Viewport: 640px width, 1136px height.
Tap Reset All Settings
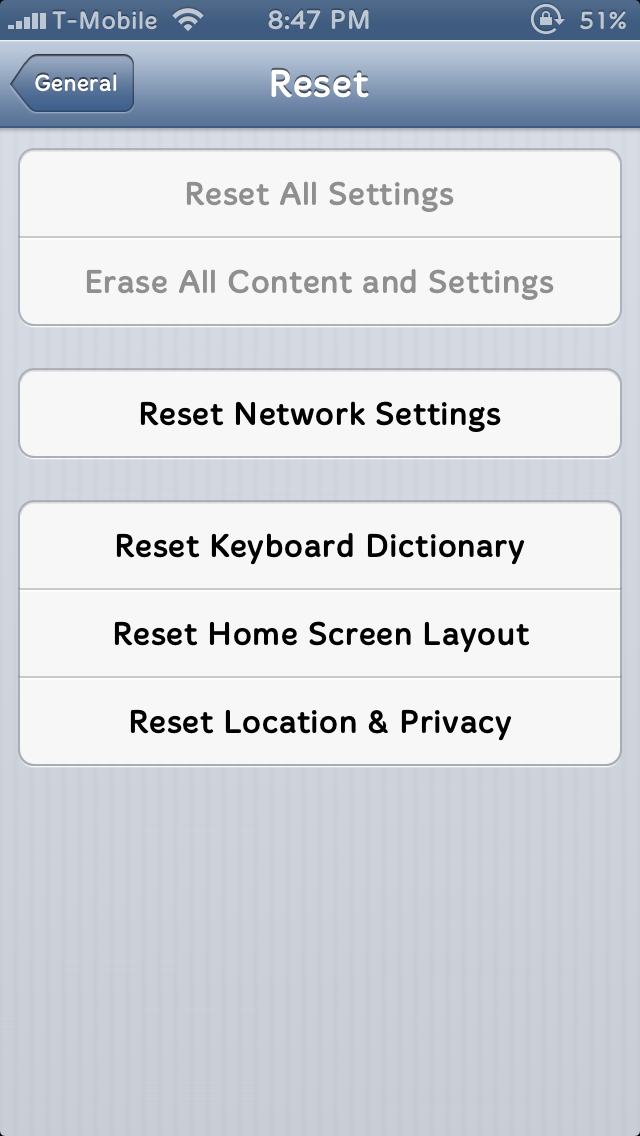click(x=320, y=193)
